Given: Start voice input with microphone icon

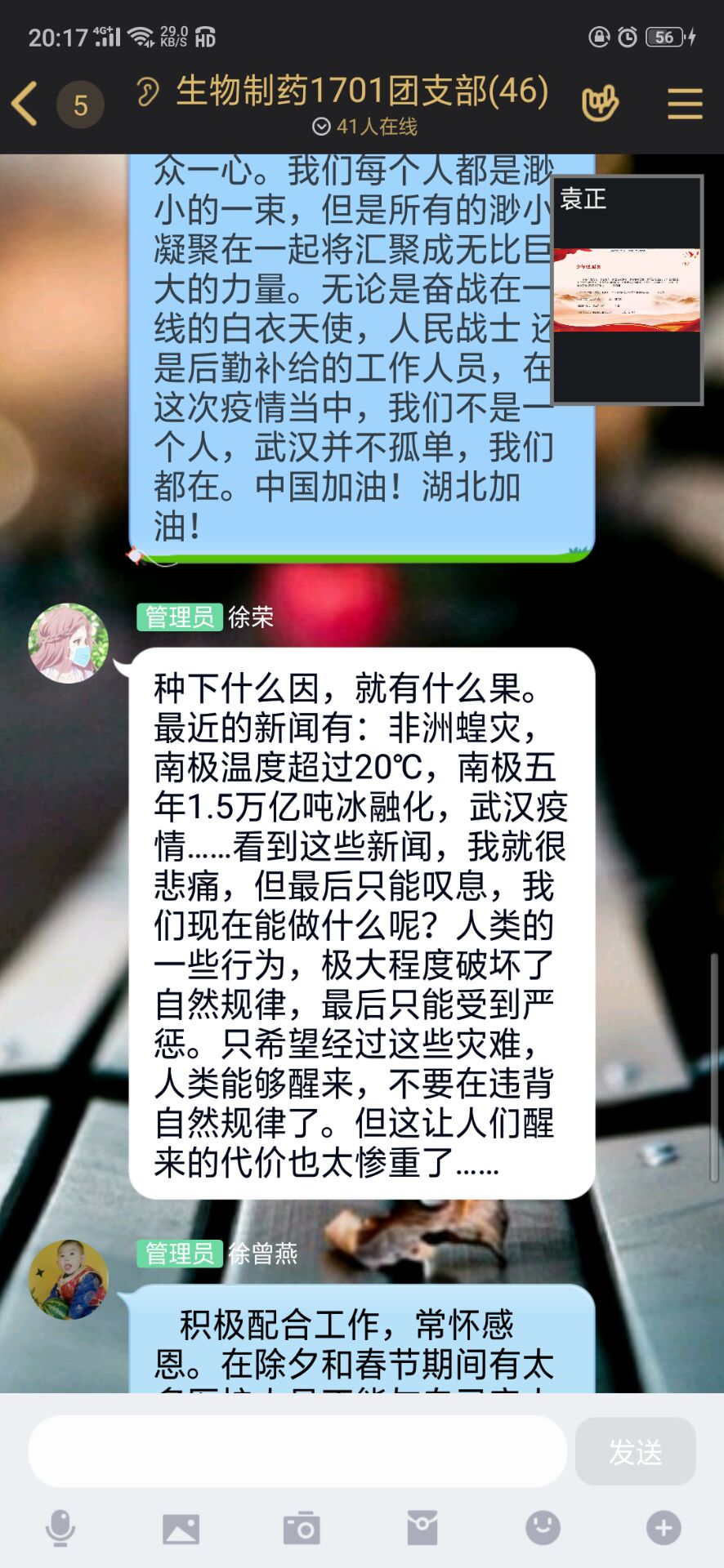Looking at the screenshot, I should 60,1528.
